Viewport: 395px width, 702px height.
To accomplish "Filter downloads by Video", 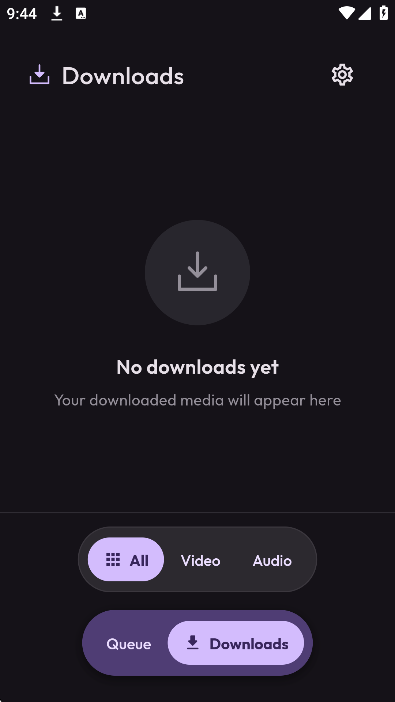I will click(x=200, y=561).
